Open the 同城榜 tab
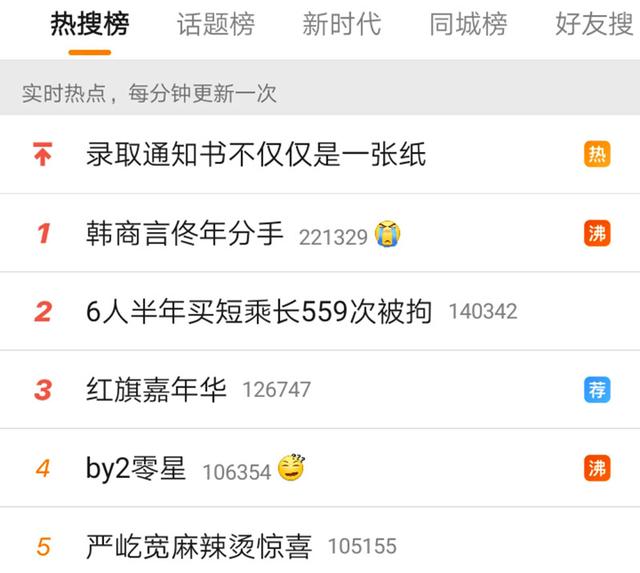 point(468,25)
